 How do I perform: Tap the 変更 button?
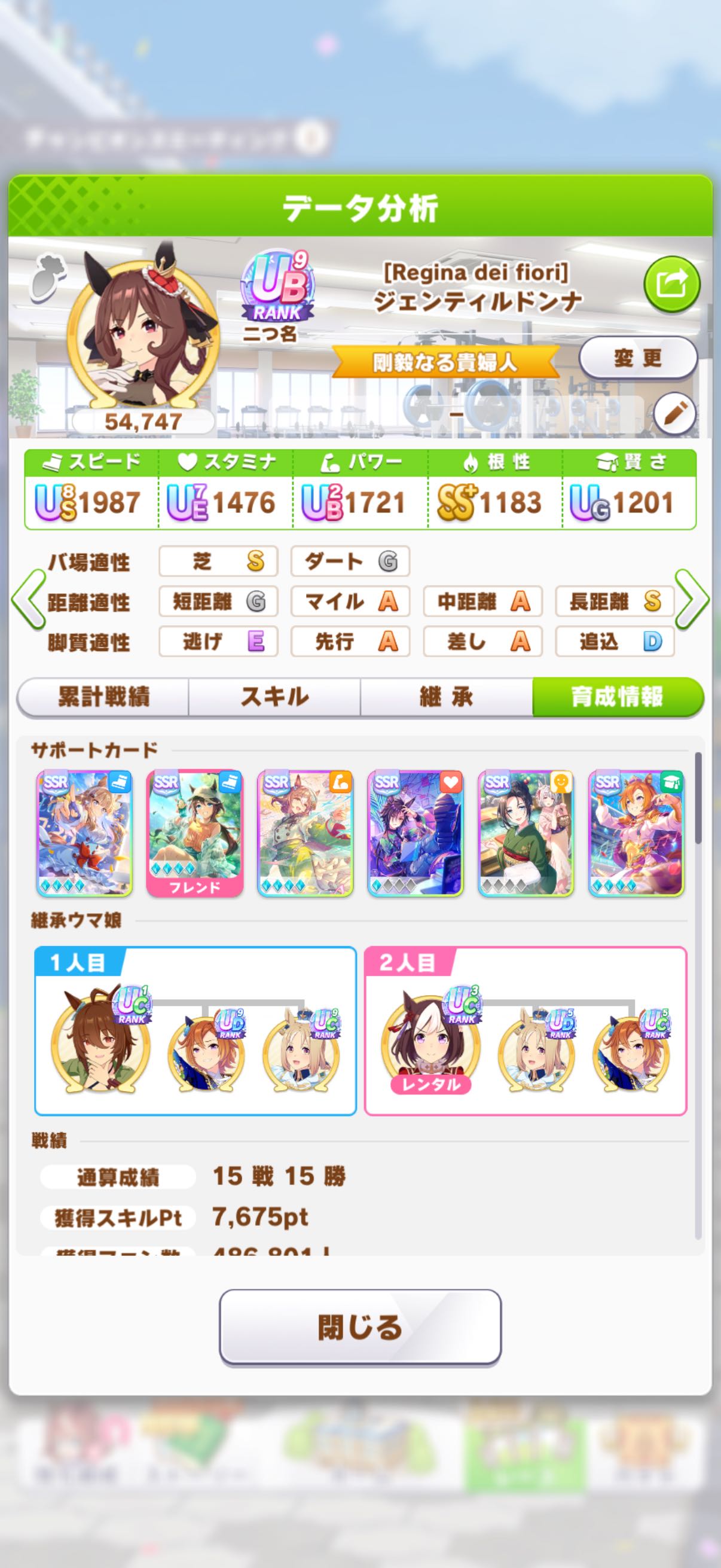pos(637,358)
